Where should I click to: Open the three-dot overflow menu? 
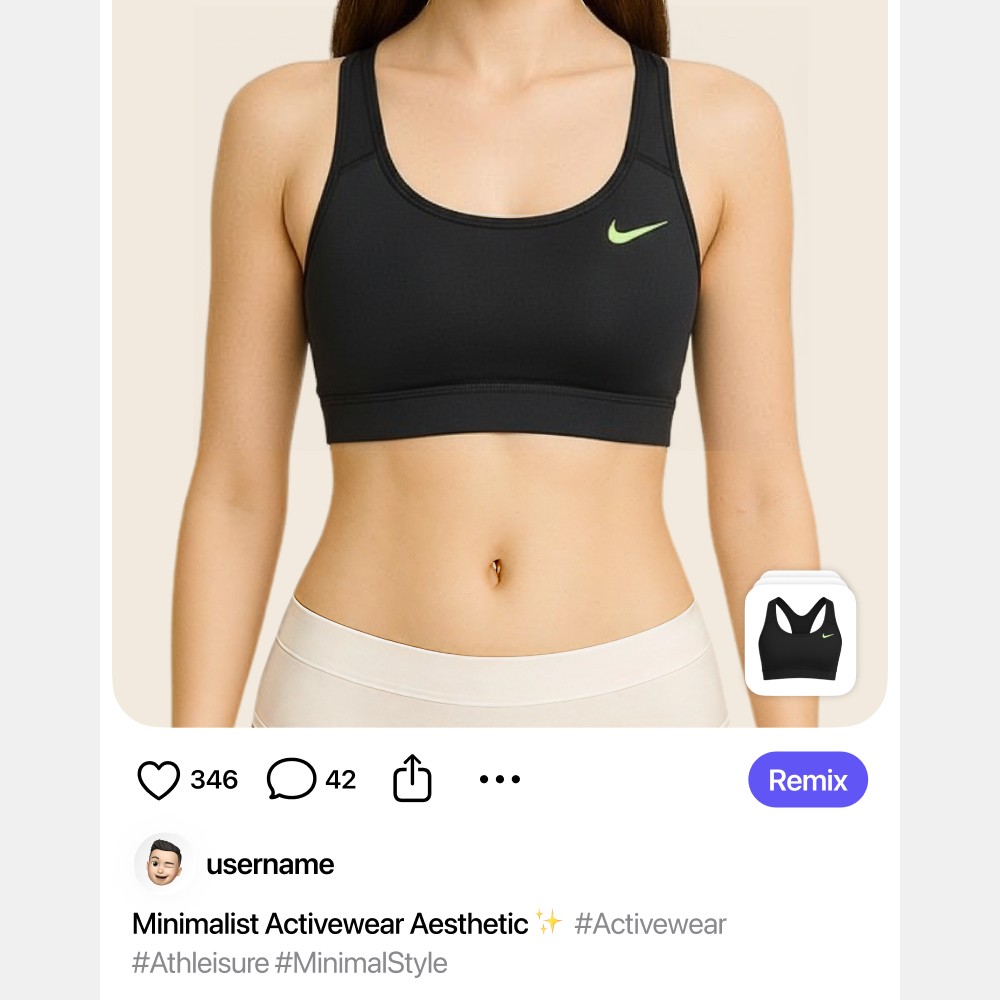(x=499, y=779)
